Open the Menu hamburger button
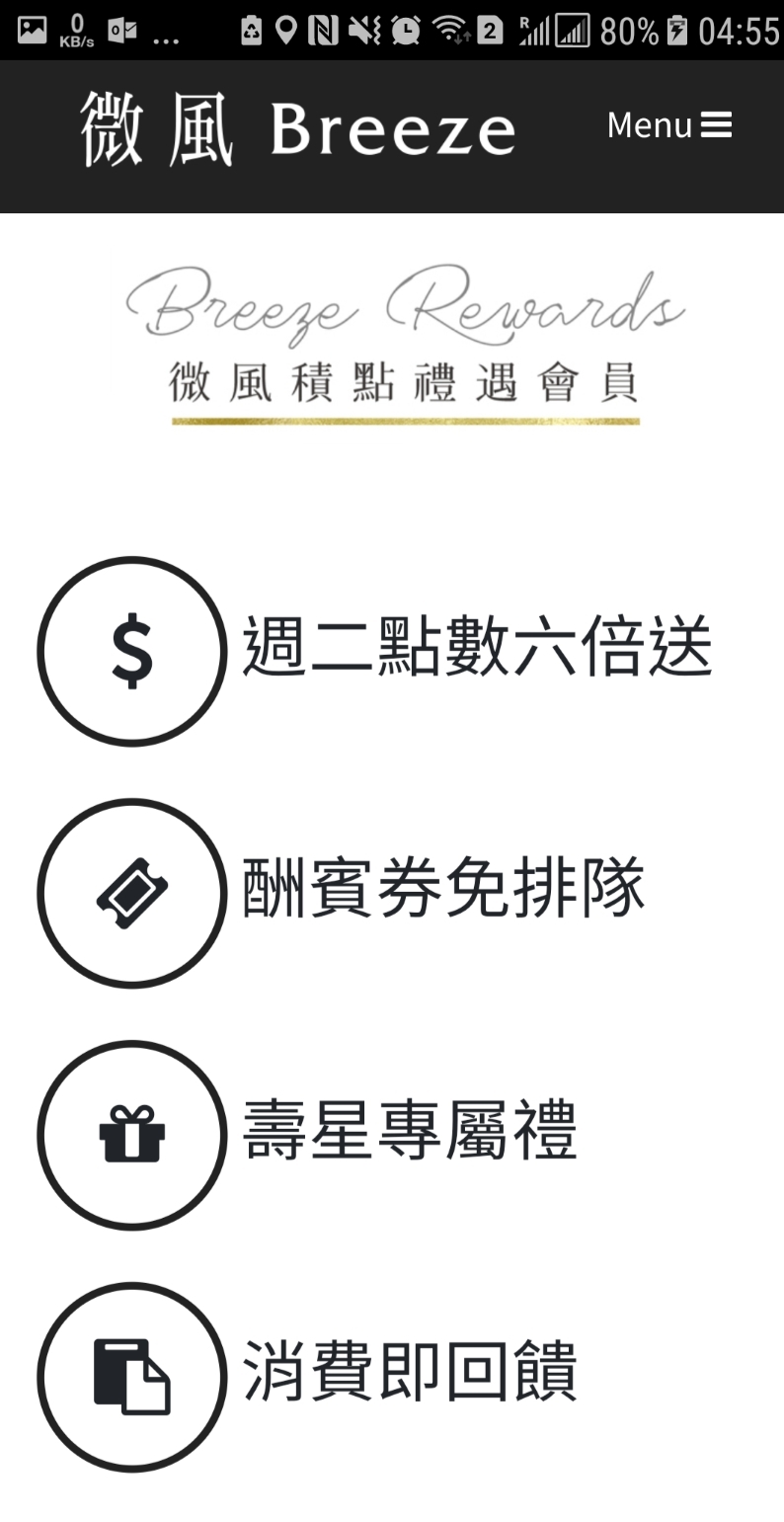Screen dimensions: 784x1522 pos(668,125)
